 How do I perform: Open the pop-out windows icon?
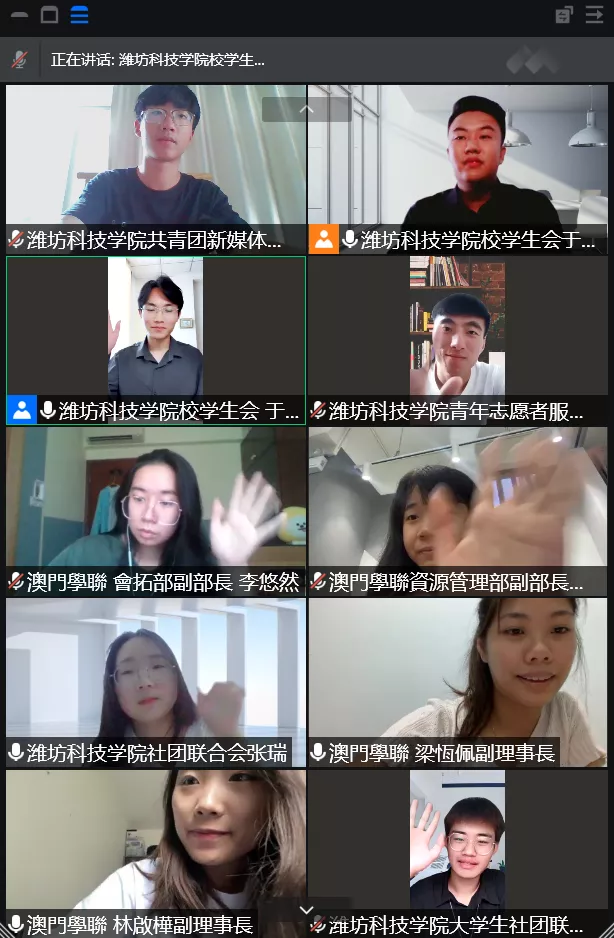tap(564, 15)
